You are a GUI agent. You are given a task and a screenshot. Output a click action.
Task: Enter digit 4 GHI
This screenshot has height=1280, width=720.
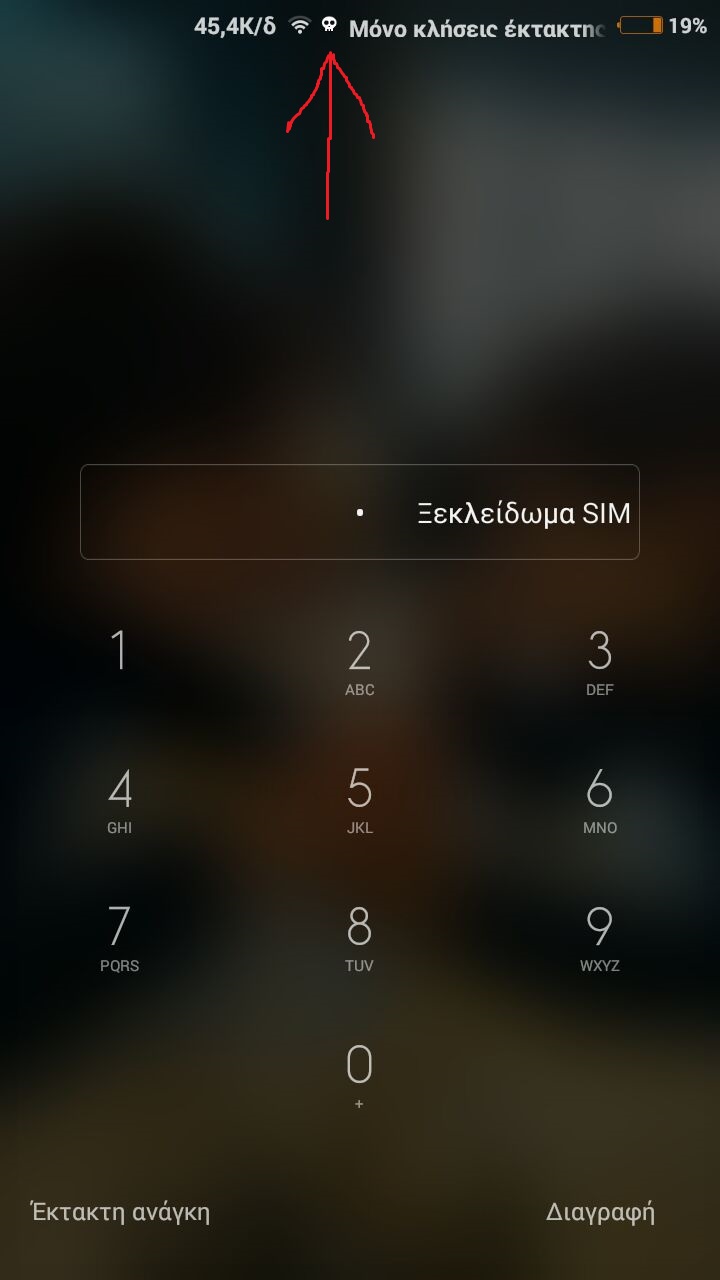pos(119,800)
